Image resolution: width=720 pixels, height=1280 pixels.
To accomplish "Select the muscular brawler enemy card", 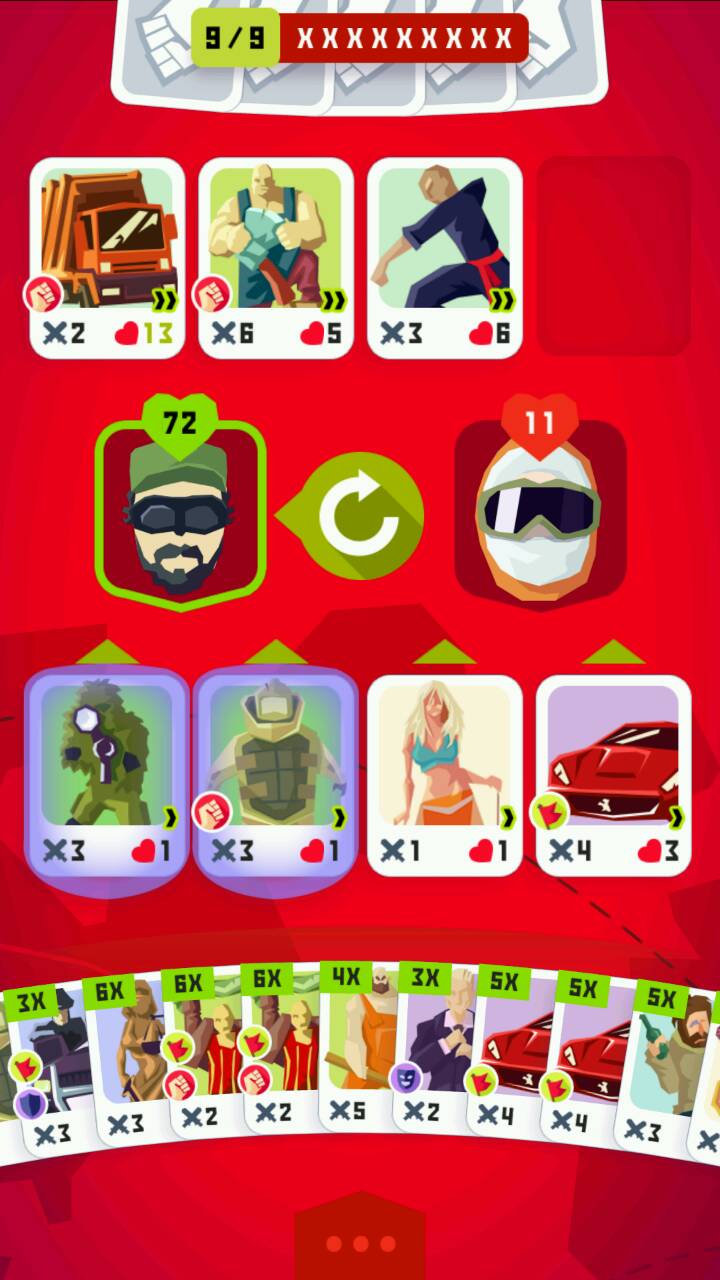I will [x=276, y=257].
